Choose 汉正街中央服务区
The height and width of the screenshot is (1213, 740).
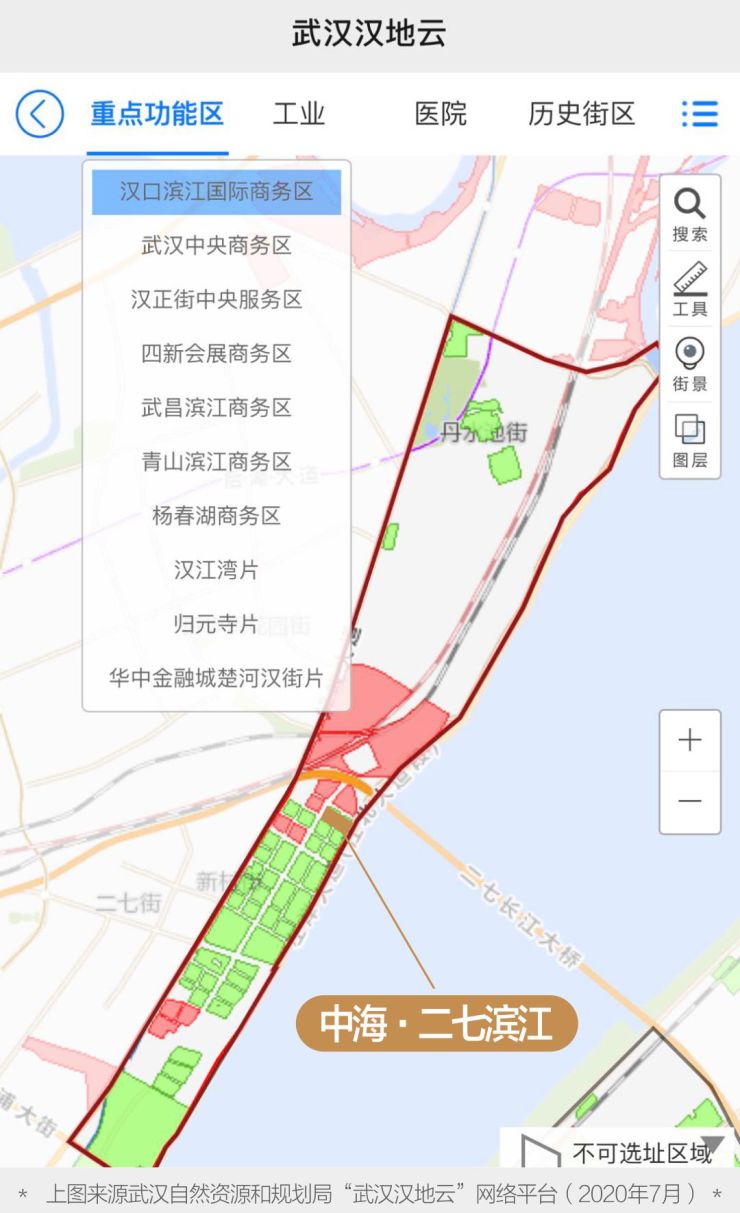[216, 300]
